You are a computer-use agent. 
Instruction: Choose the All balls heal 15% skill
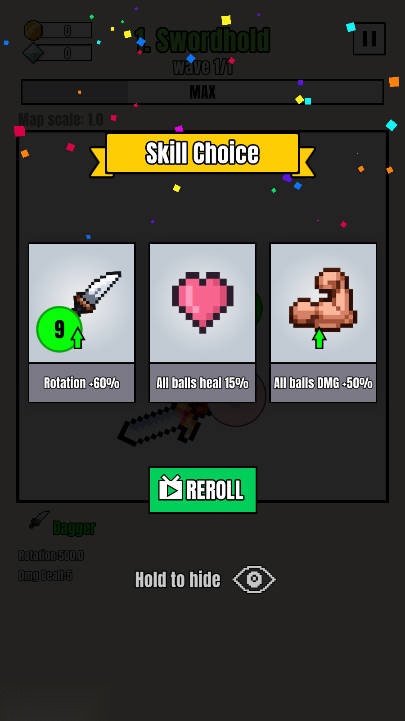[202, 323]
